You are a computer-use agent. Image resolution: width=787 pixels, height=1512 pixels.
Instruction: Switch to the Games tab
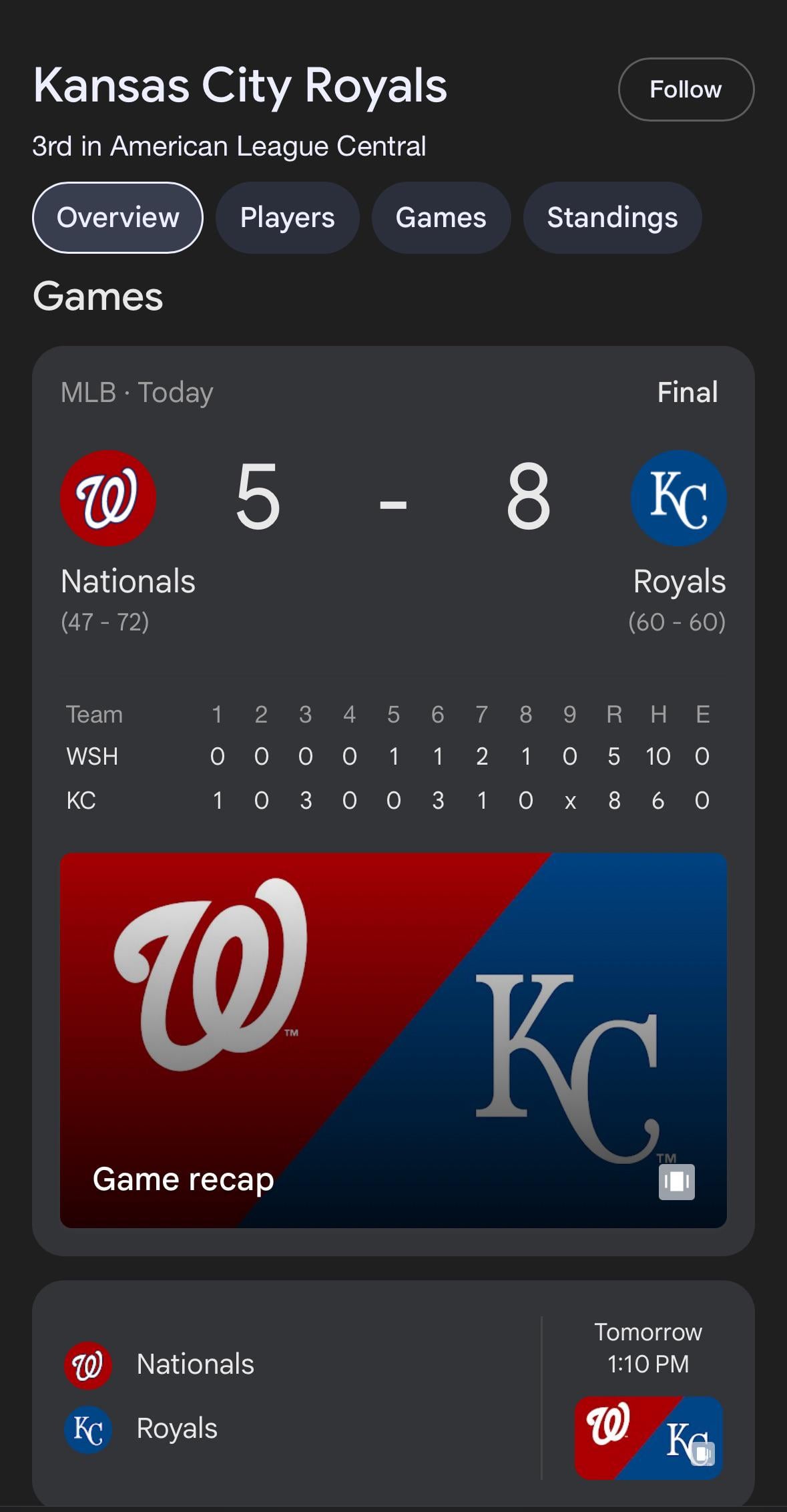pyautogui.click(x=441, y=218)
